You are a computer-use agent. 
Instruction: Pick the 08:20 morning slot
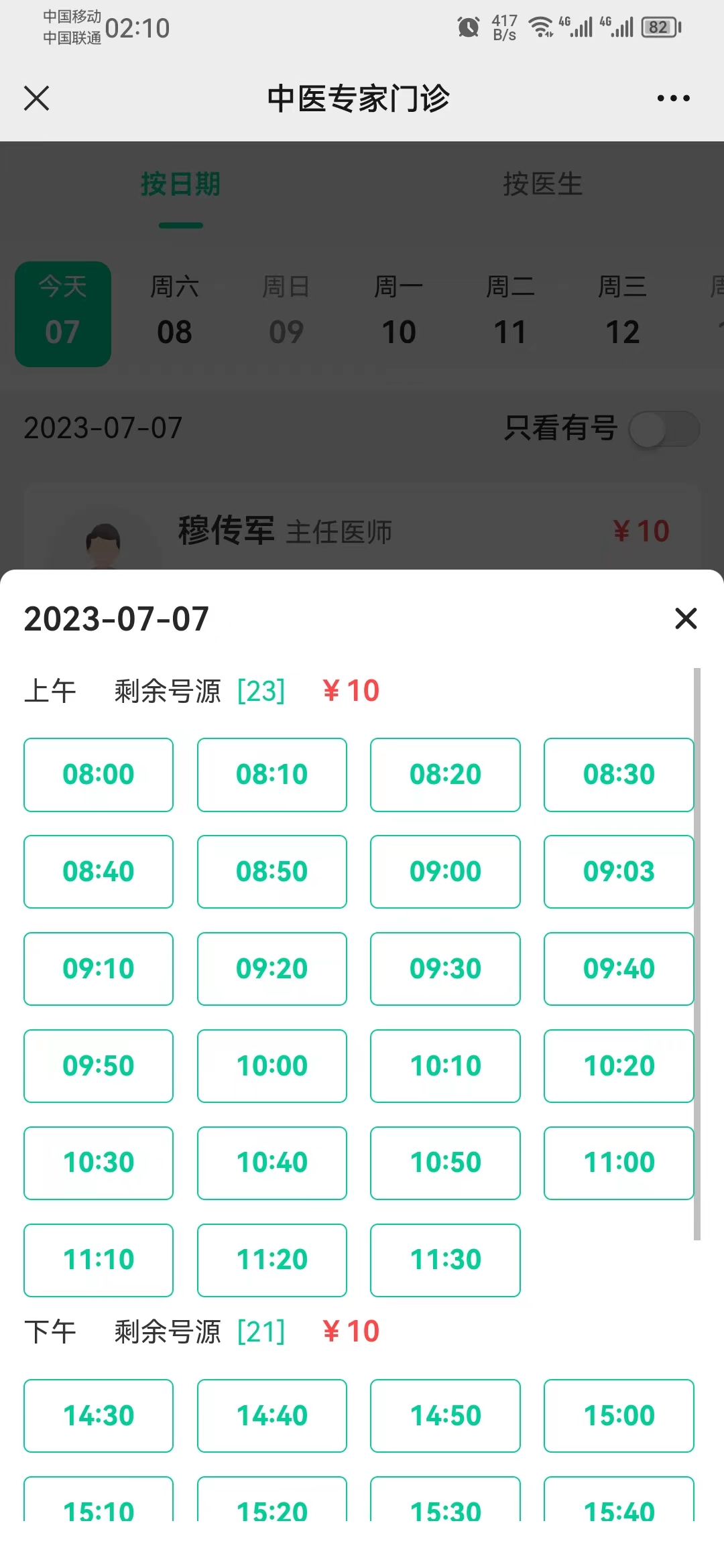pos(445,775)
